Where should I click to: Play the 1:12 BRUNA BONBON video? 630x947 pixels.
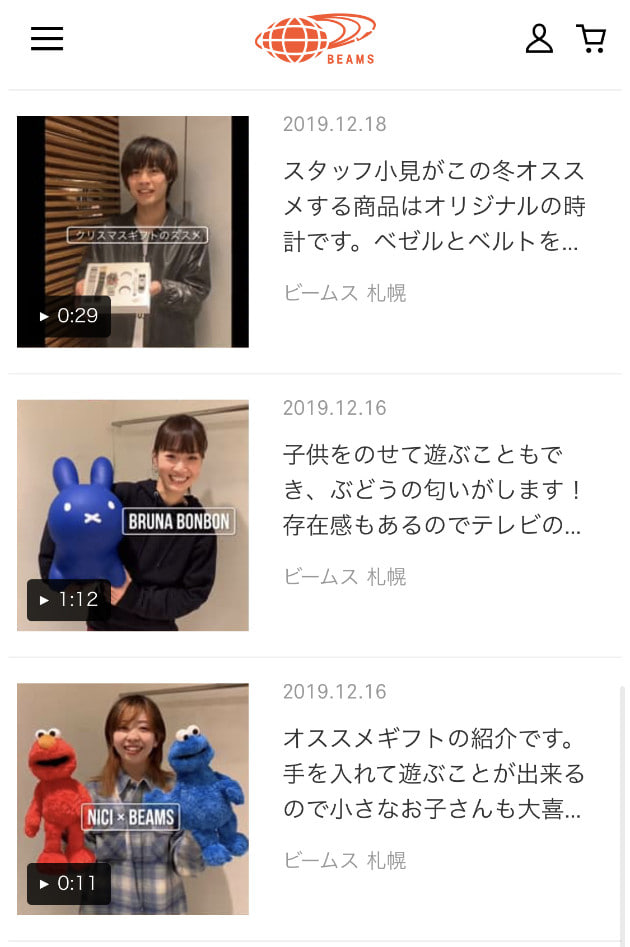133,516
